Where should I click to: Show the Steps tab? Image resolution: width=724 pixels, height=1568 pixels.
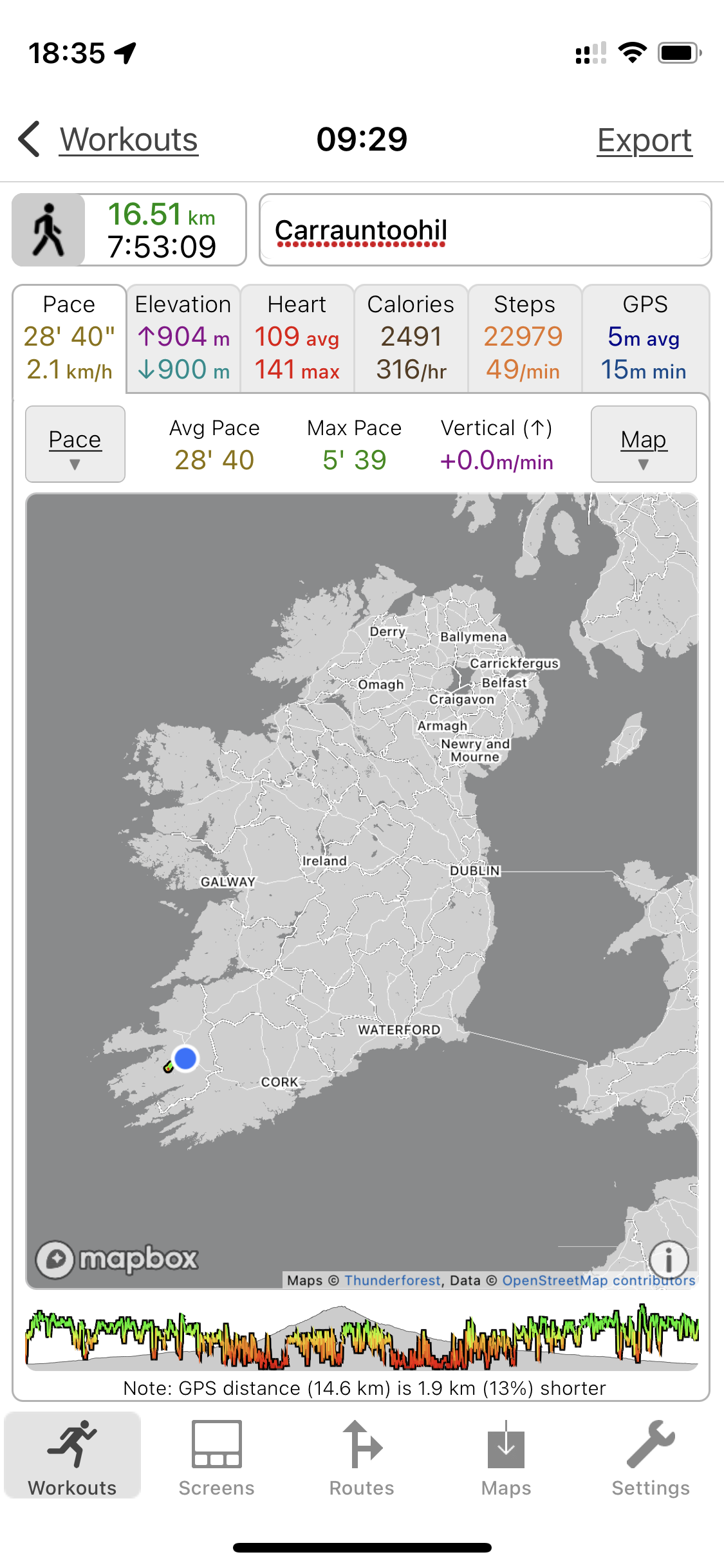525,339
